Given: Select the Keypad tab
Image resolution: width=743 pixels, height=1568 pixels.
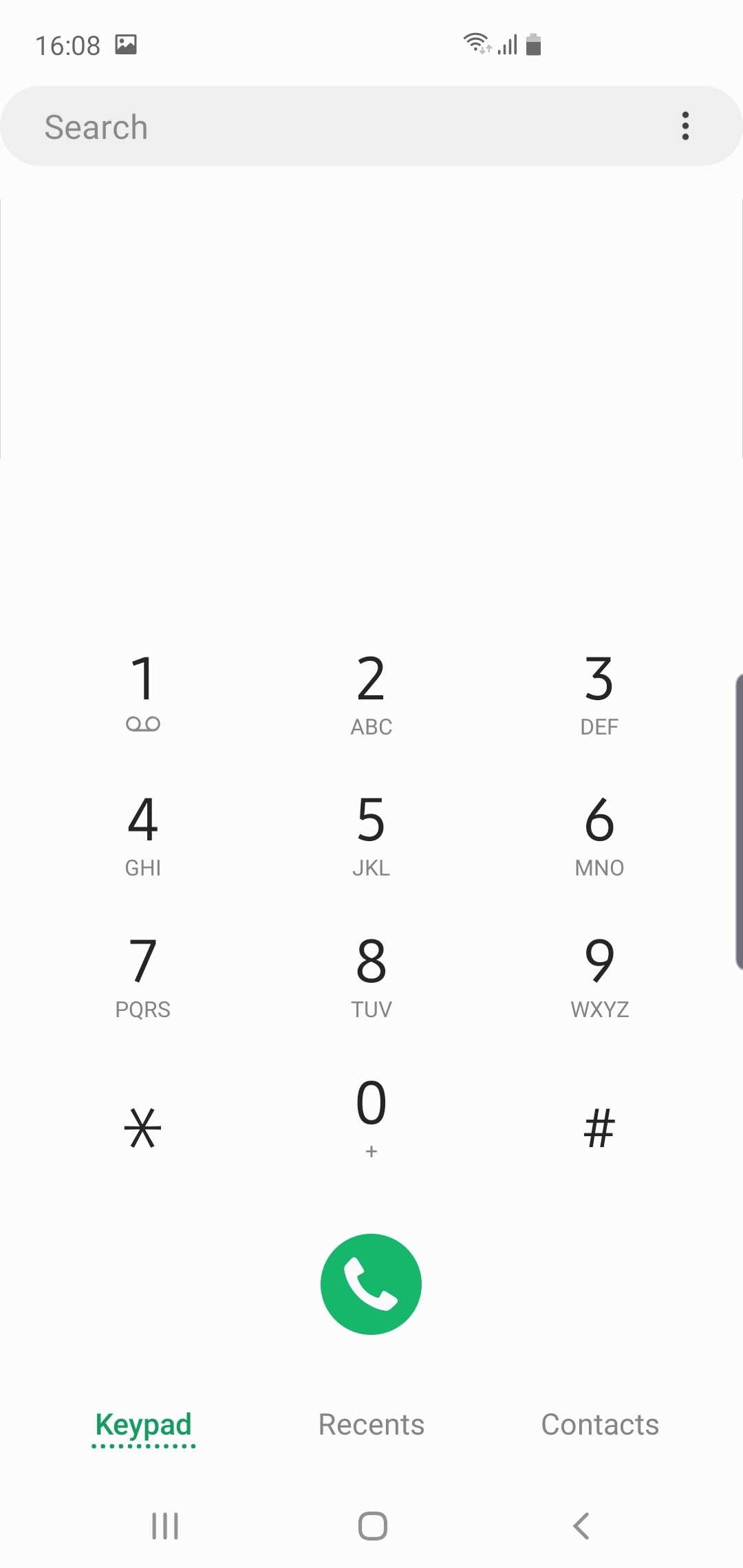Looking at the screenshot, I should coord(143,1424).
